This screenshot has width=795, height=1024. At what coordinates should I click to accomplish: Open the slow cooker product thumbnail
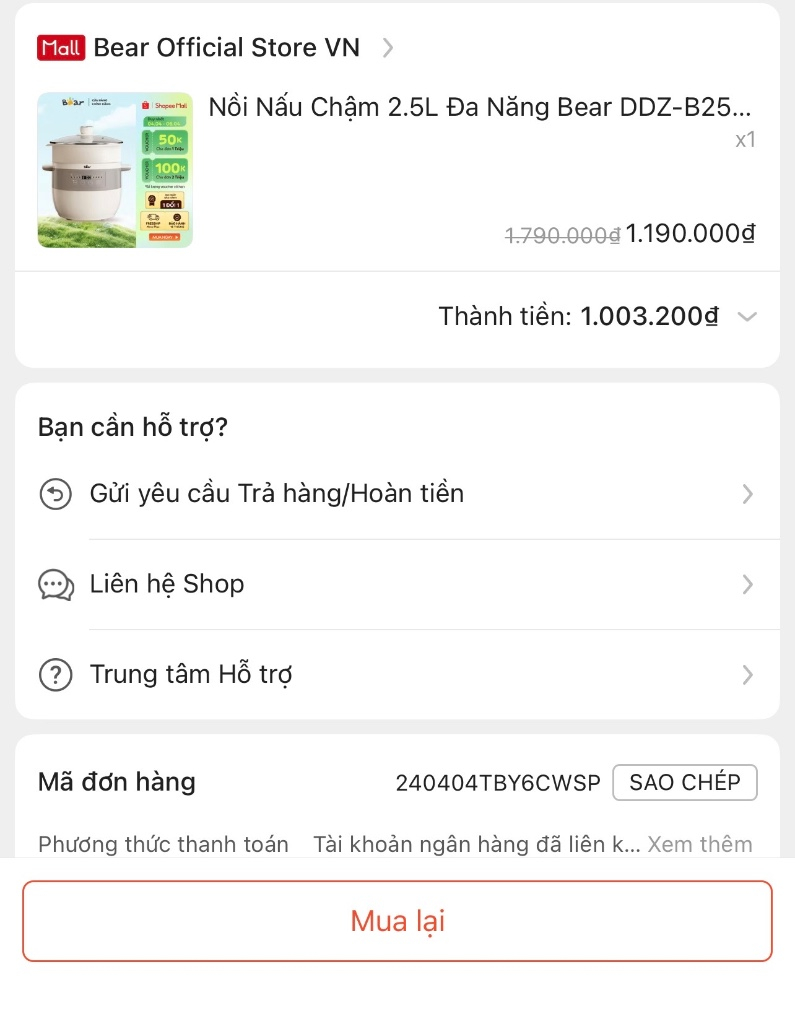pyautogui.click(x=114, y=170)
